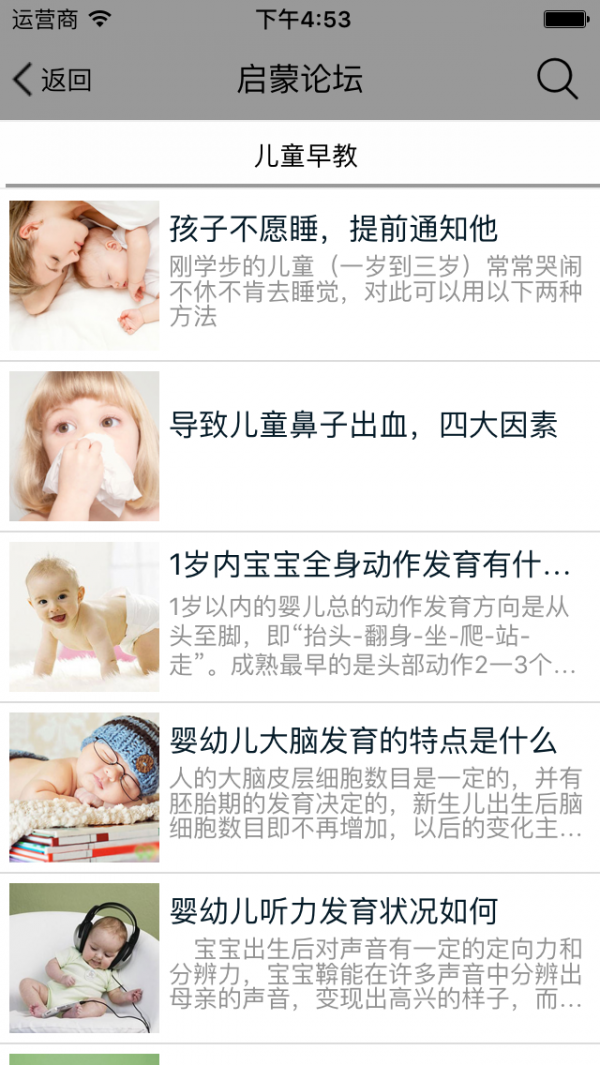Open article 婴幼儿听力发育状况如何
The height and width of the screenshot is (1065, 600).
334,912
